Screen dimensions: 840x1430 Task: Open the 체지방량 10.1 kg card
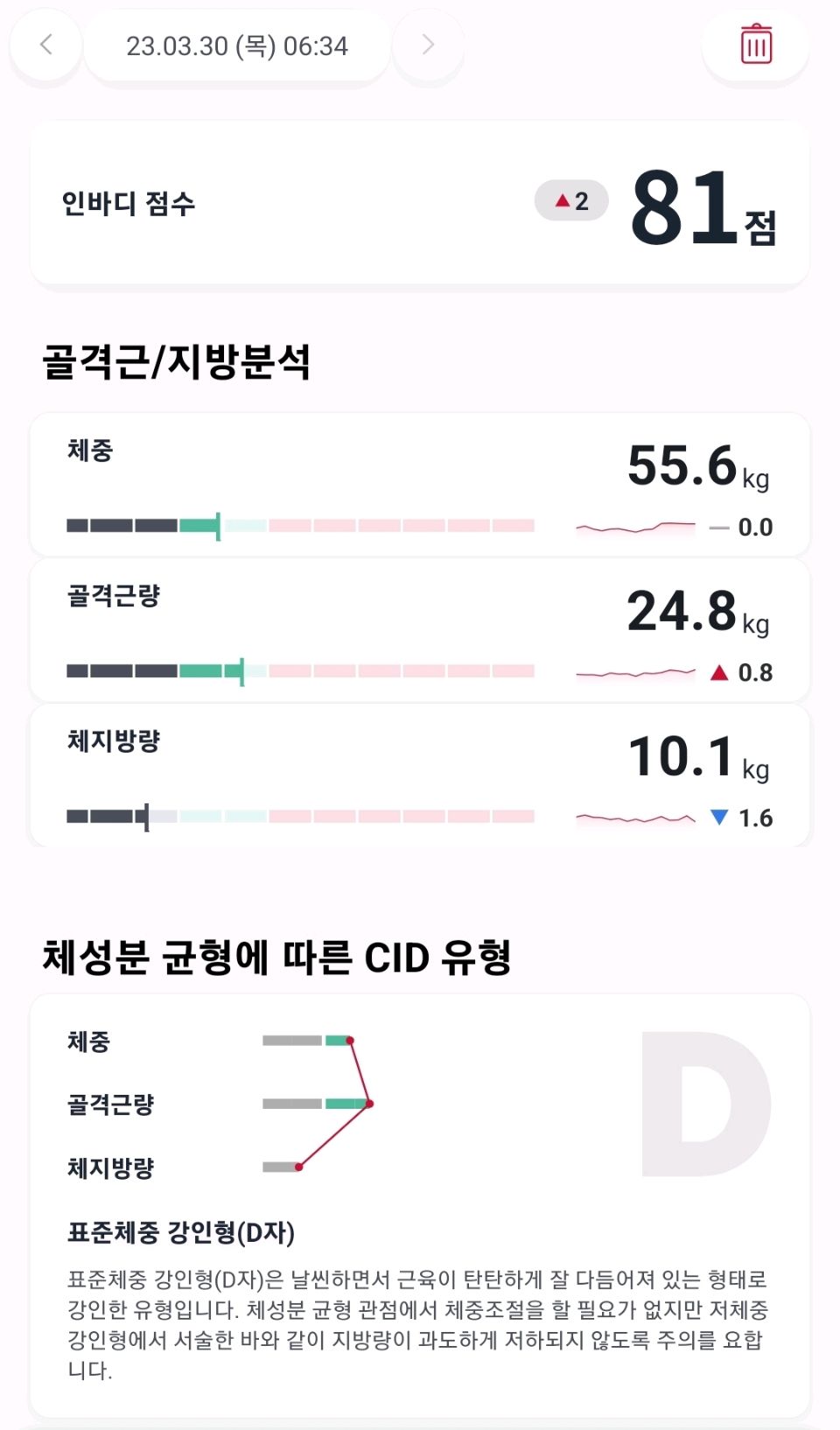point(420,776)
